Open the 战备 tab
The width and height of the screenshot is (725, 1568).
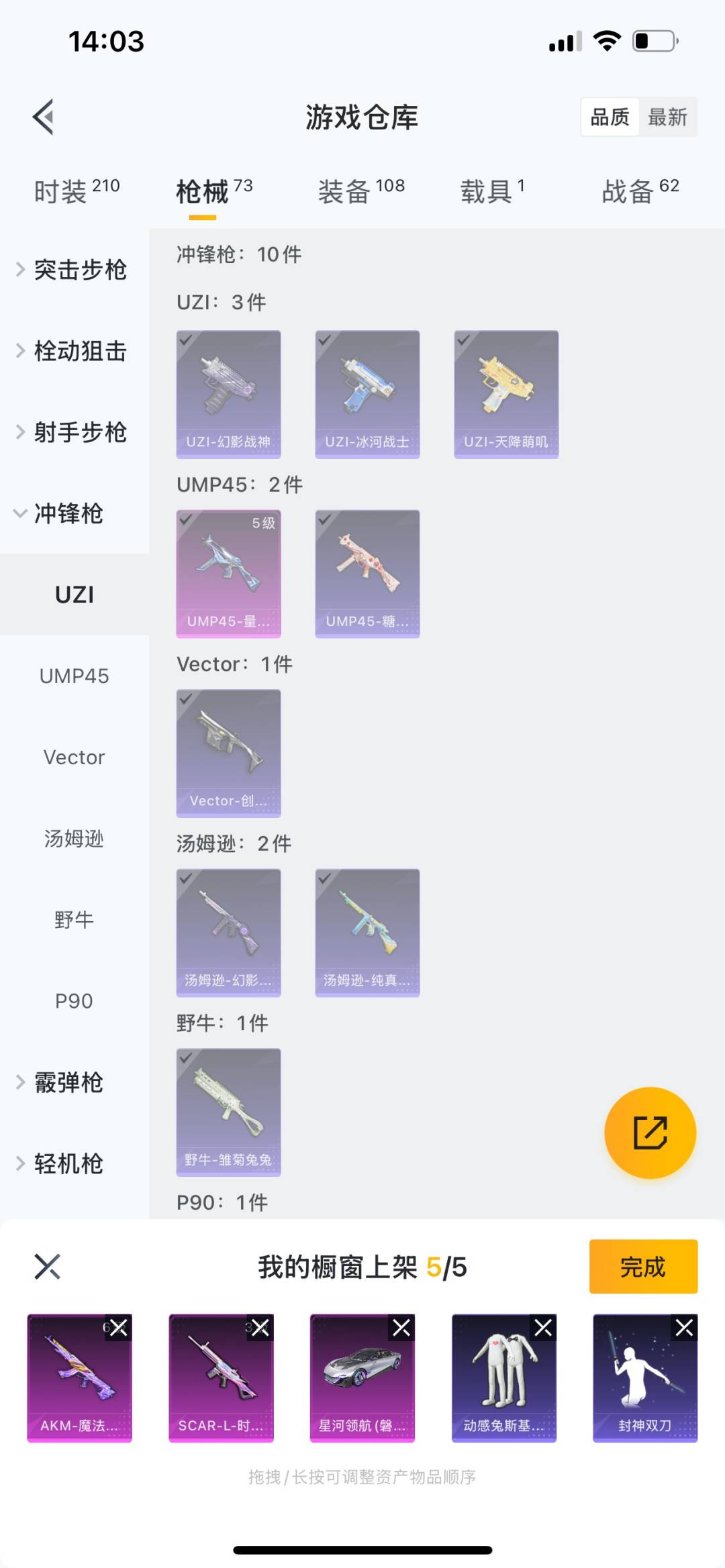click(x=640, y=191)
